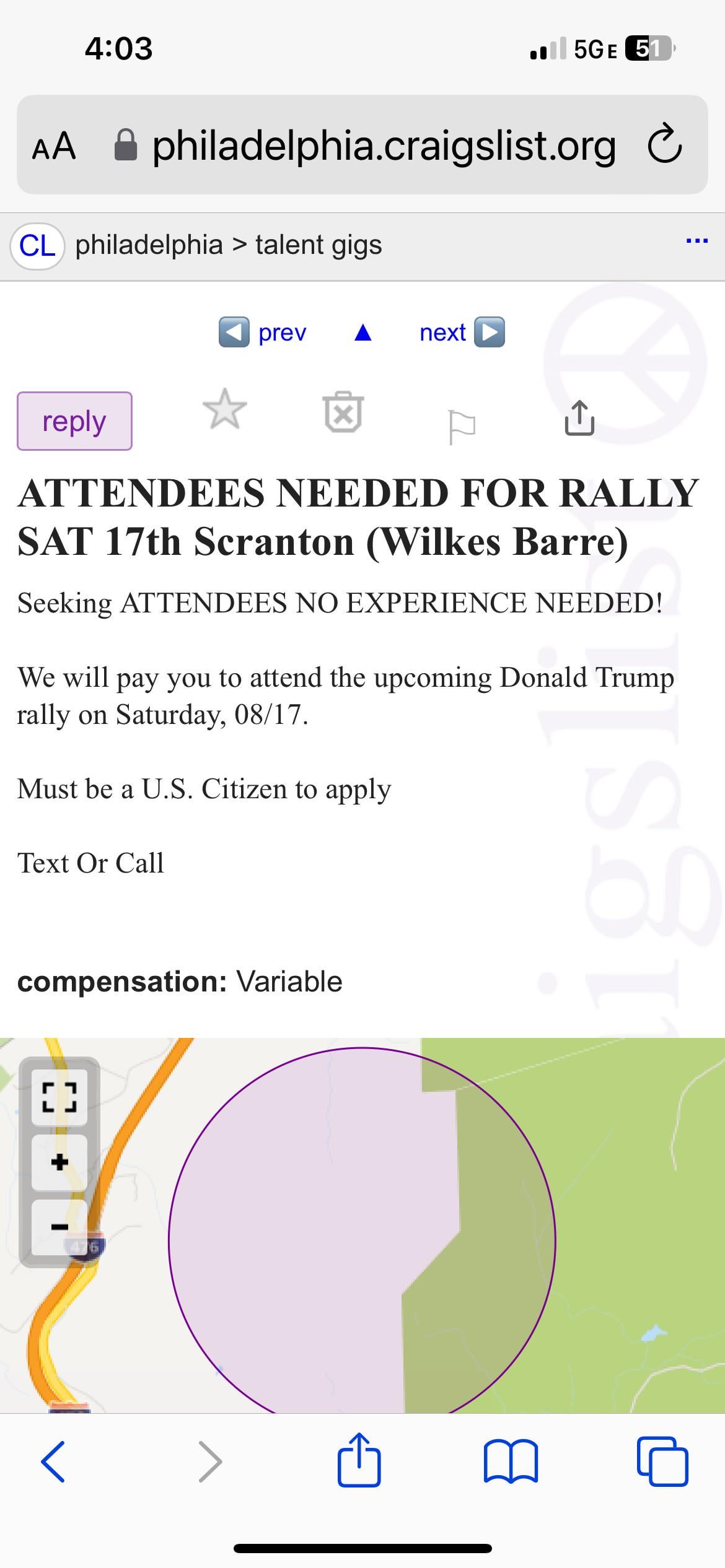The height and width of the screenshot is (1568, 725).
Task: Open the AA reader options
Action: (x=54, y=146)
